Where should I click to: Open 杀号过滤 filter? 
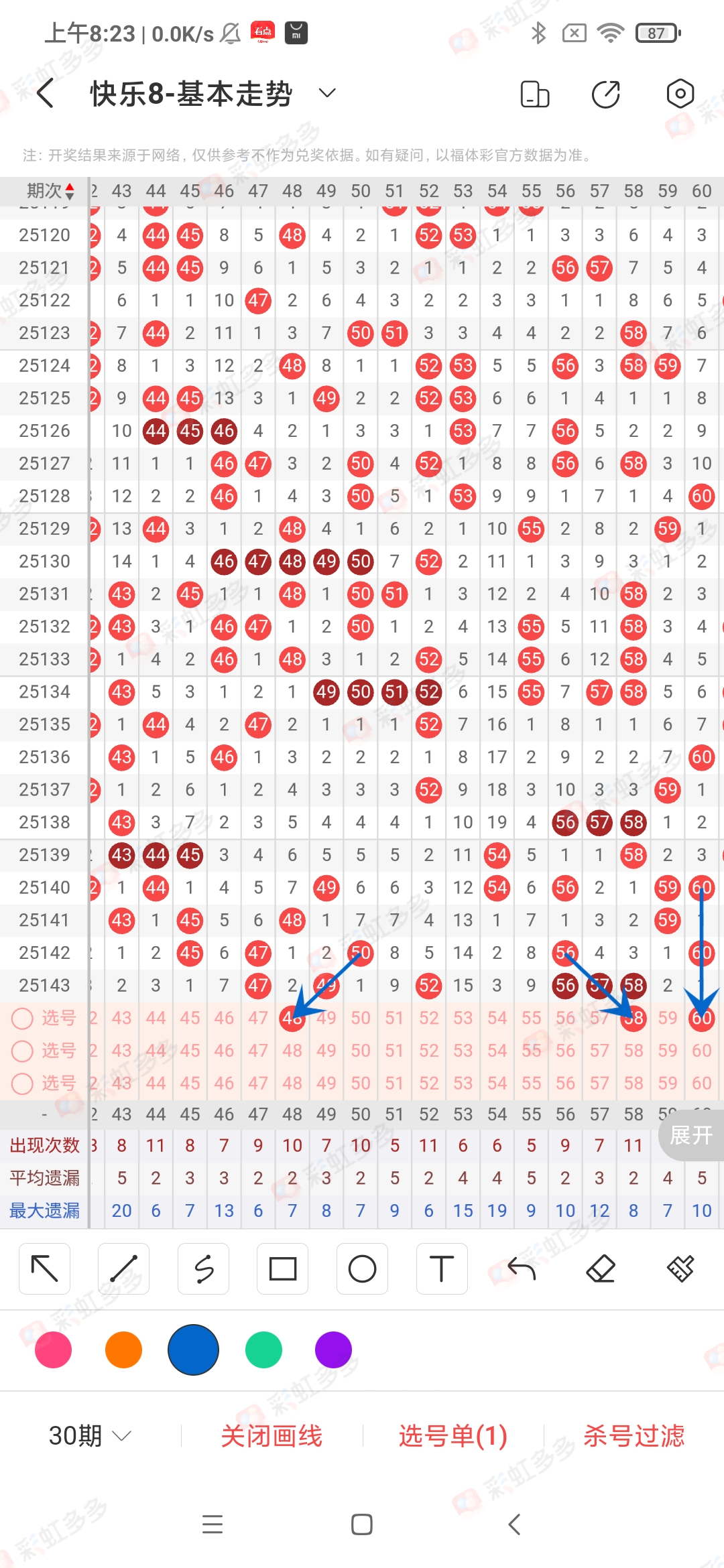pos(633,1435)
